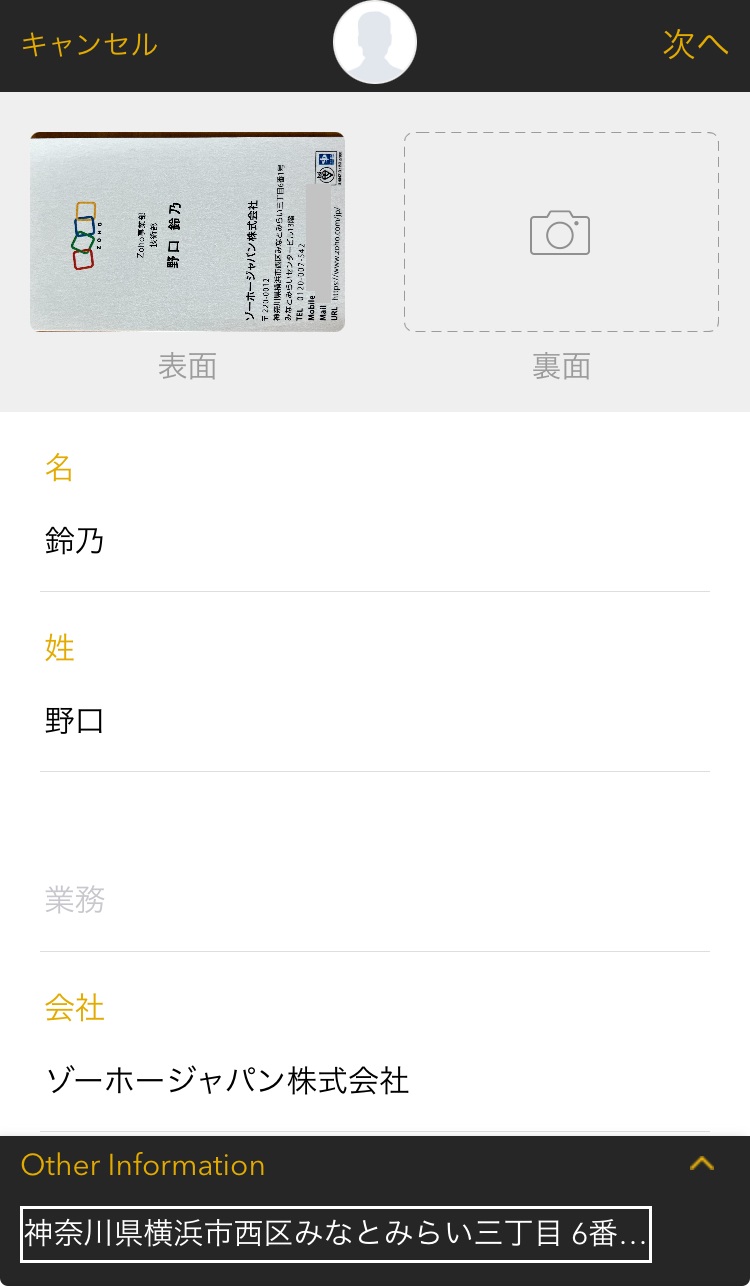Edit the 姓 field showing 野口

375,721
